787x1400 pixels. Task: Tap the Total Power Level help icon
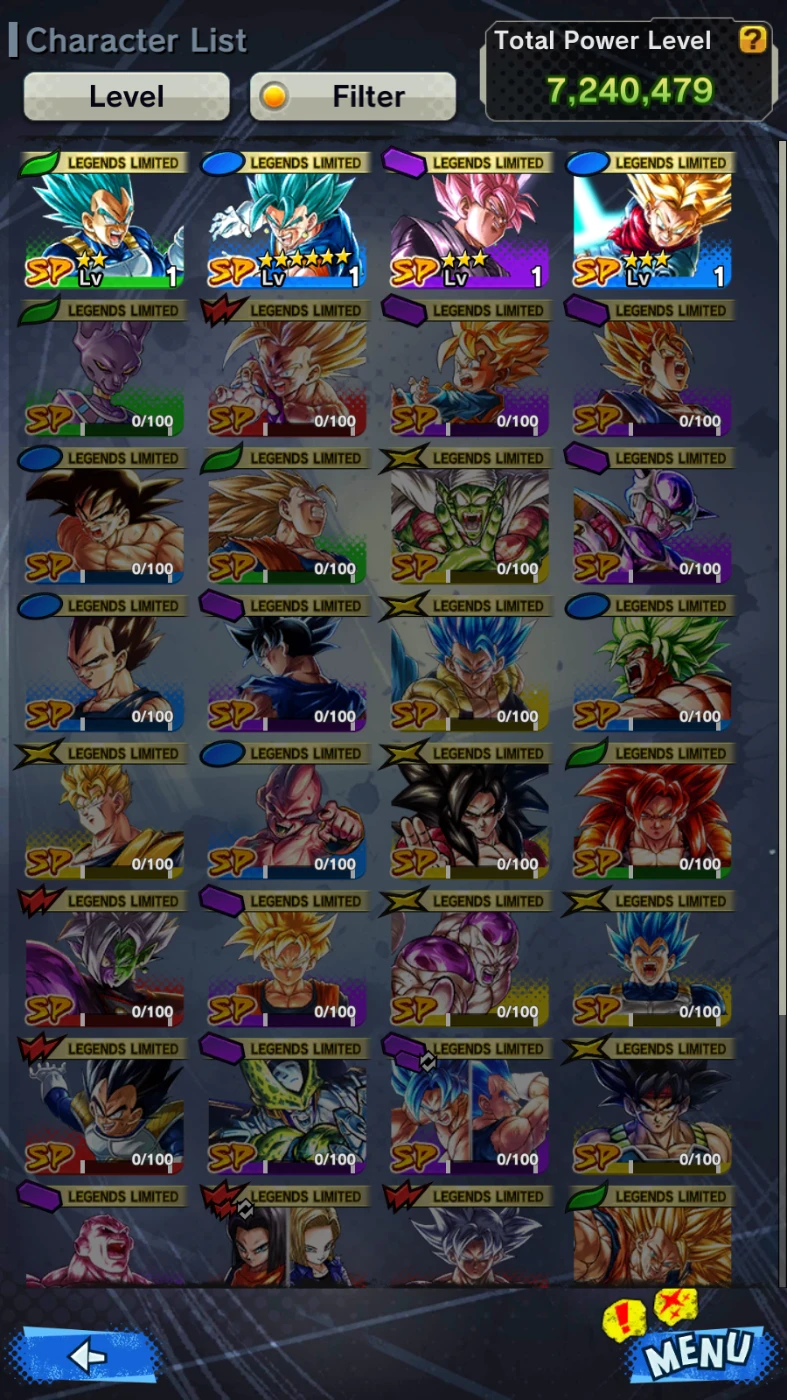click(752, 40)
